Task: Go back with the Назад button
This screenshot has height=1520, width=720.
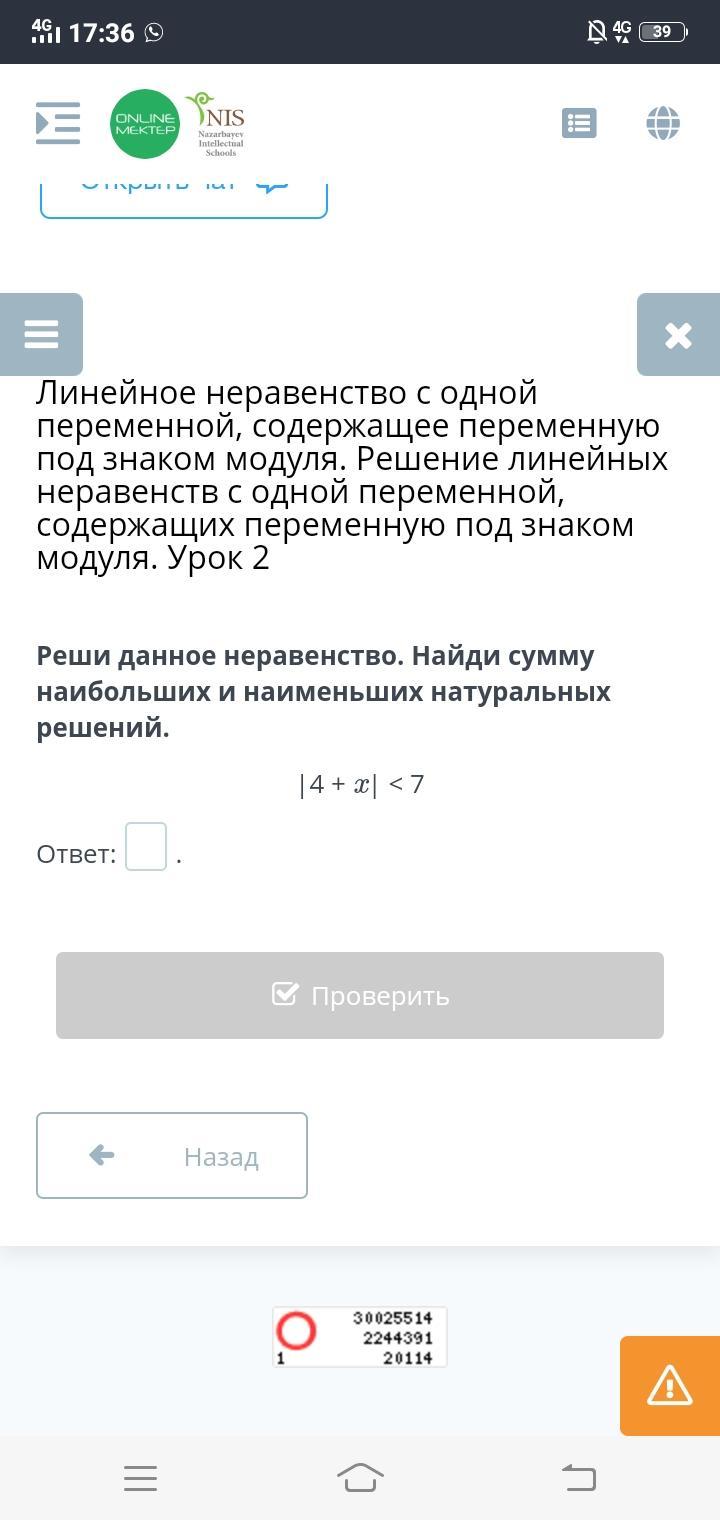Action: [x=172, y=1155]
